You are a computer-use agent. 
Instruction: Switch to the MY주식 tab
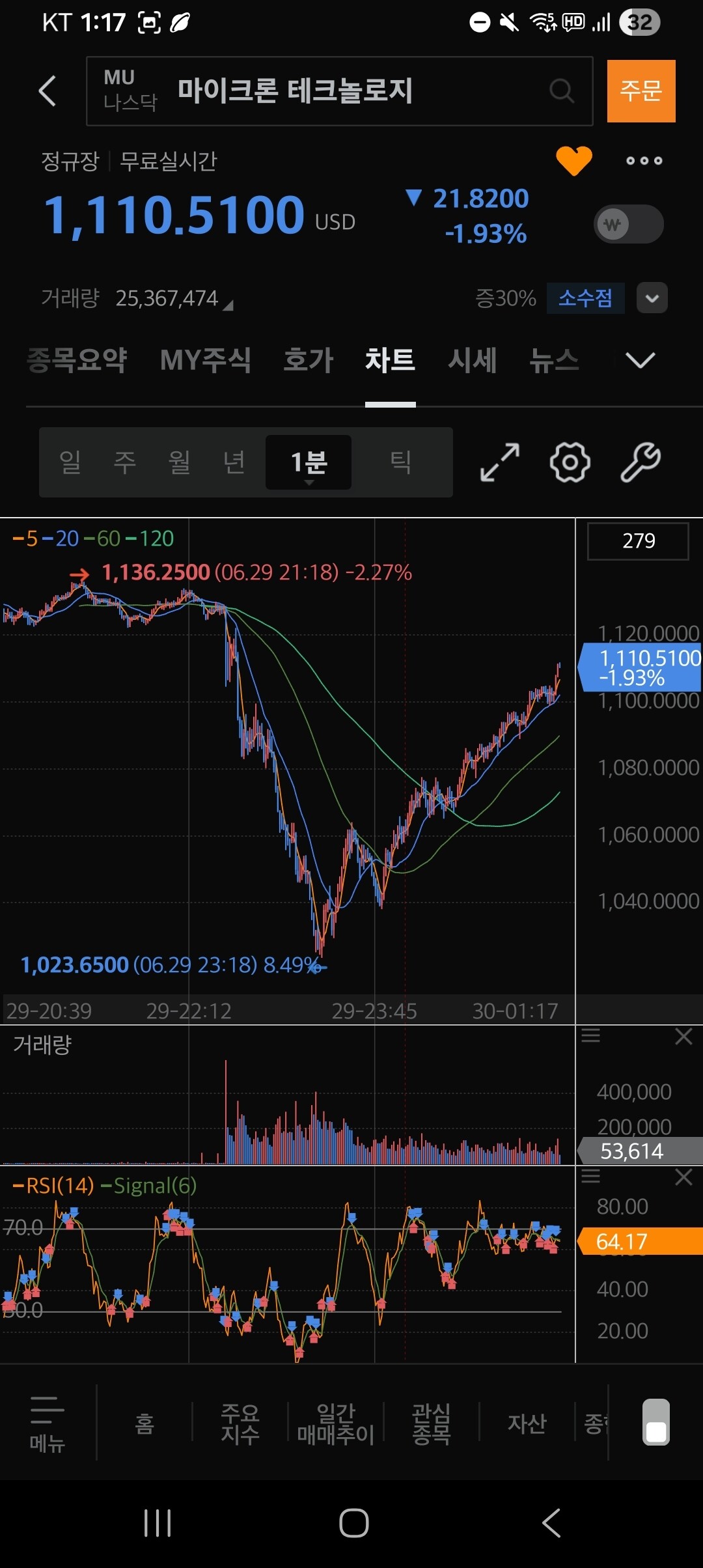206,360
